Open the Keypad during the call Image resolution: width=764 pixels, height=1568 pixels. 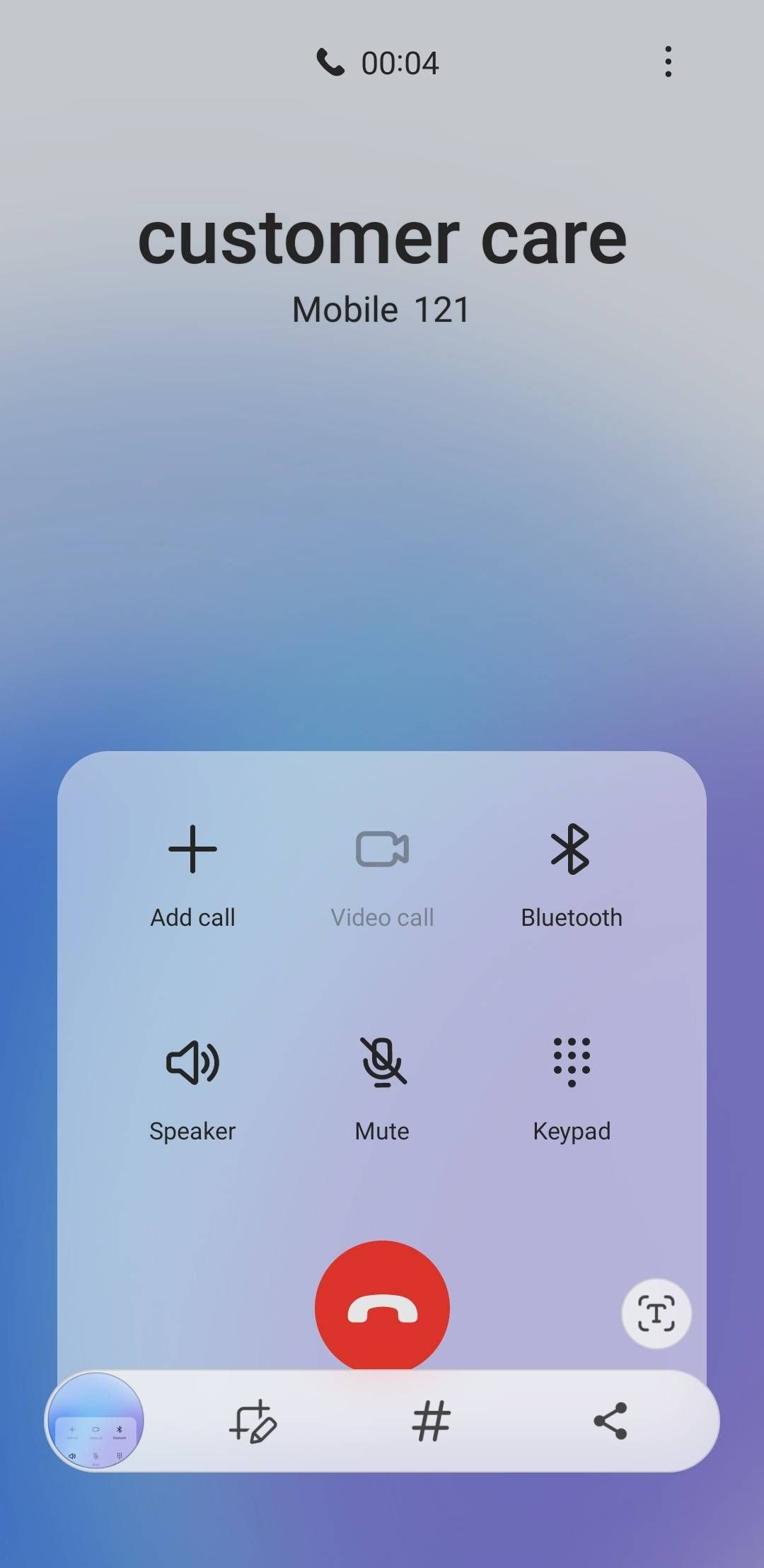(x=572, y=1061)
